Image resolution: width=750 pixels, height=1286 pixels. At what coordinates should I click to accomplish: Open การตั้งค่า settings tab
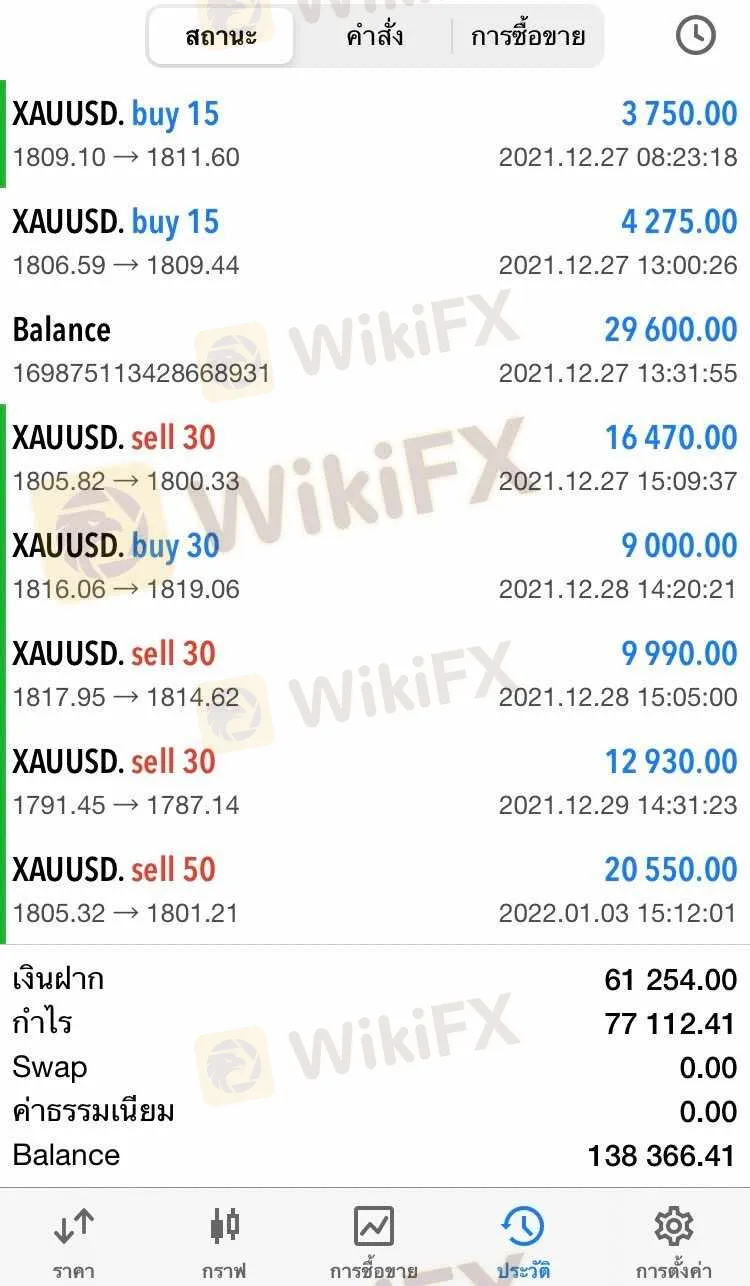click(673, 1240)
